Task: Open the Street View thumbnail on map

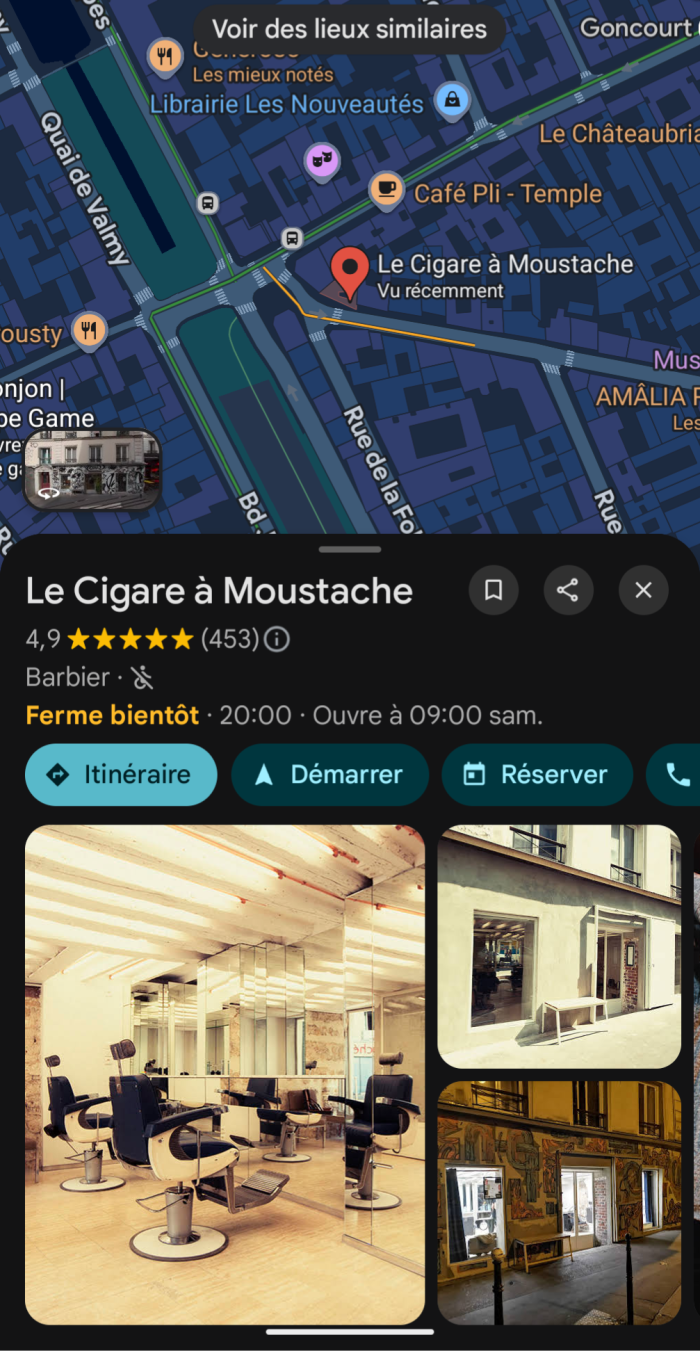Action: (93, 469)
